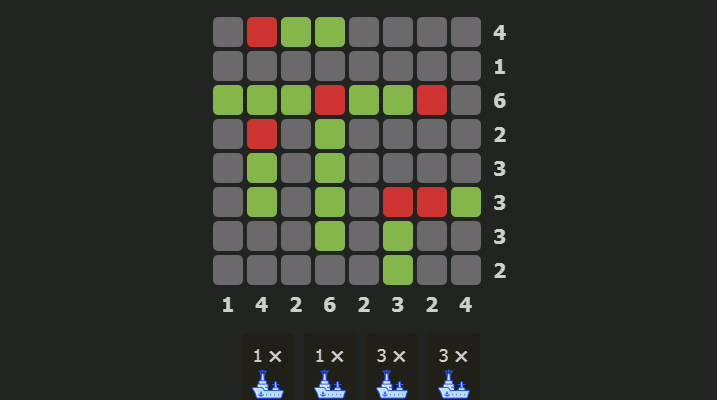Viewport: 717px width, 400px height.
Task: Tap the red cell in the top row
Action: click(x=262, y=32)
